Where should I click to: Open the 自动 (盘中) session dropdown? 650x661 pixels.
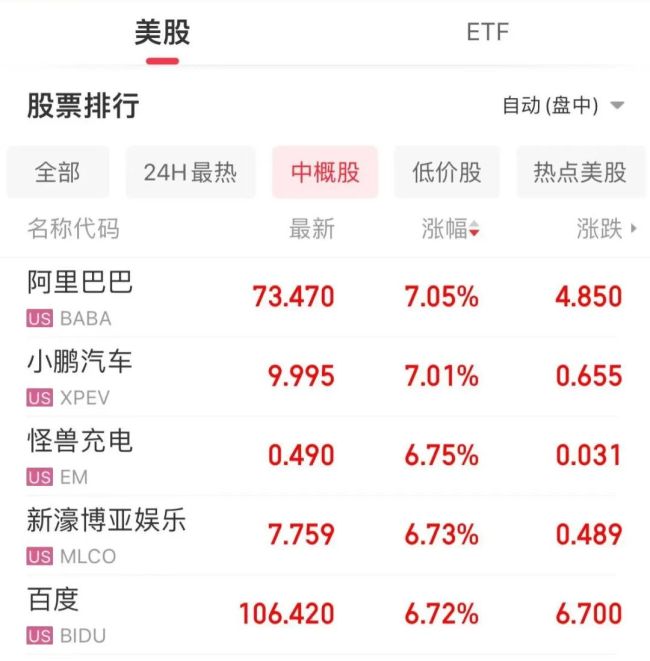[x=563, y=106]
